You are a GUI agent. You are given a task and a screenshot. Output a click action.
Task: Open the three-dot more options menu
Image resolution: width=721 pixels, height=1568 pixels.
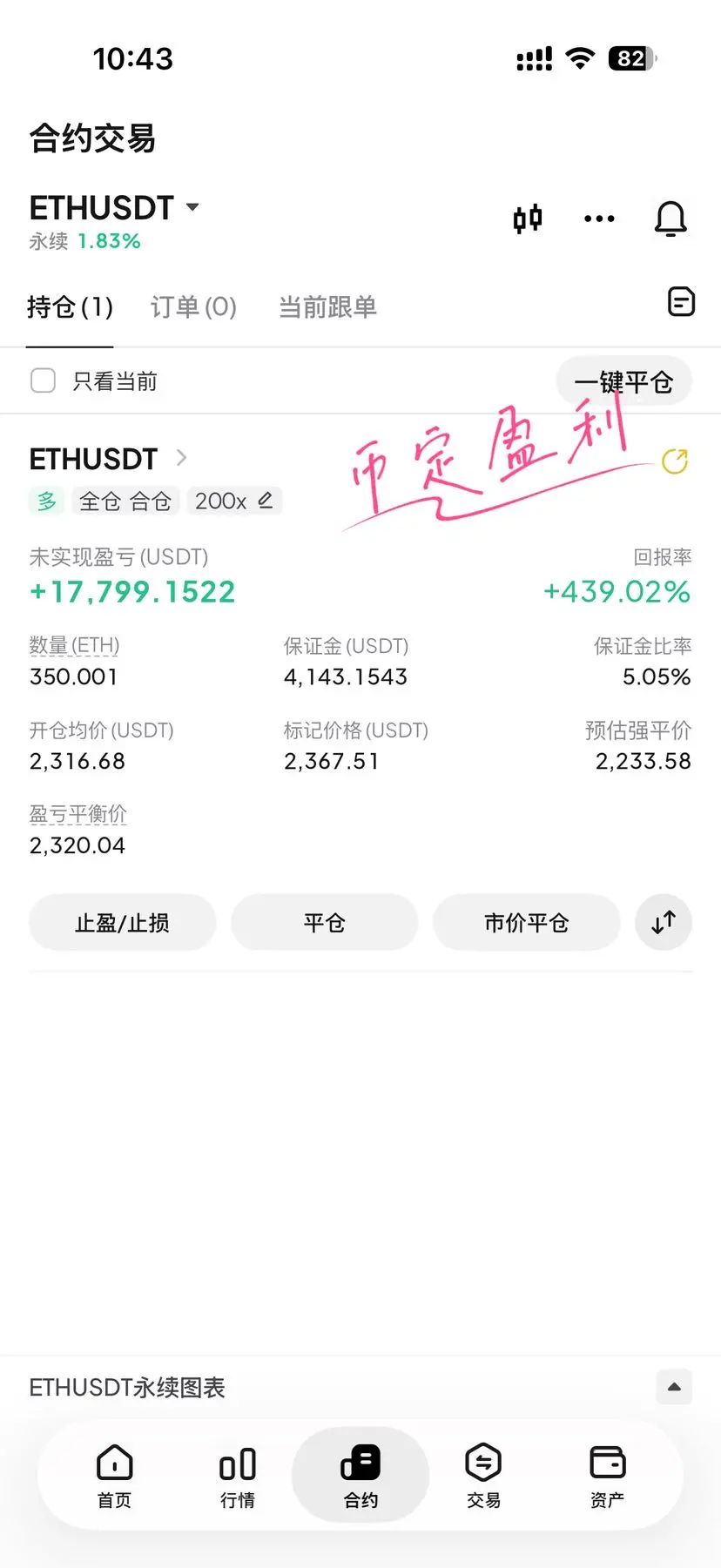[x=599, y=219]
